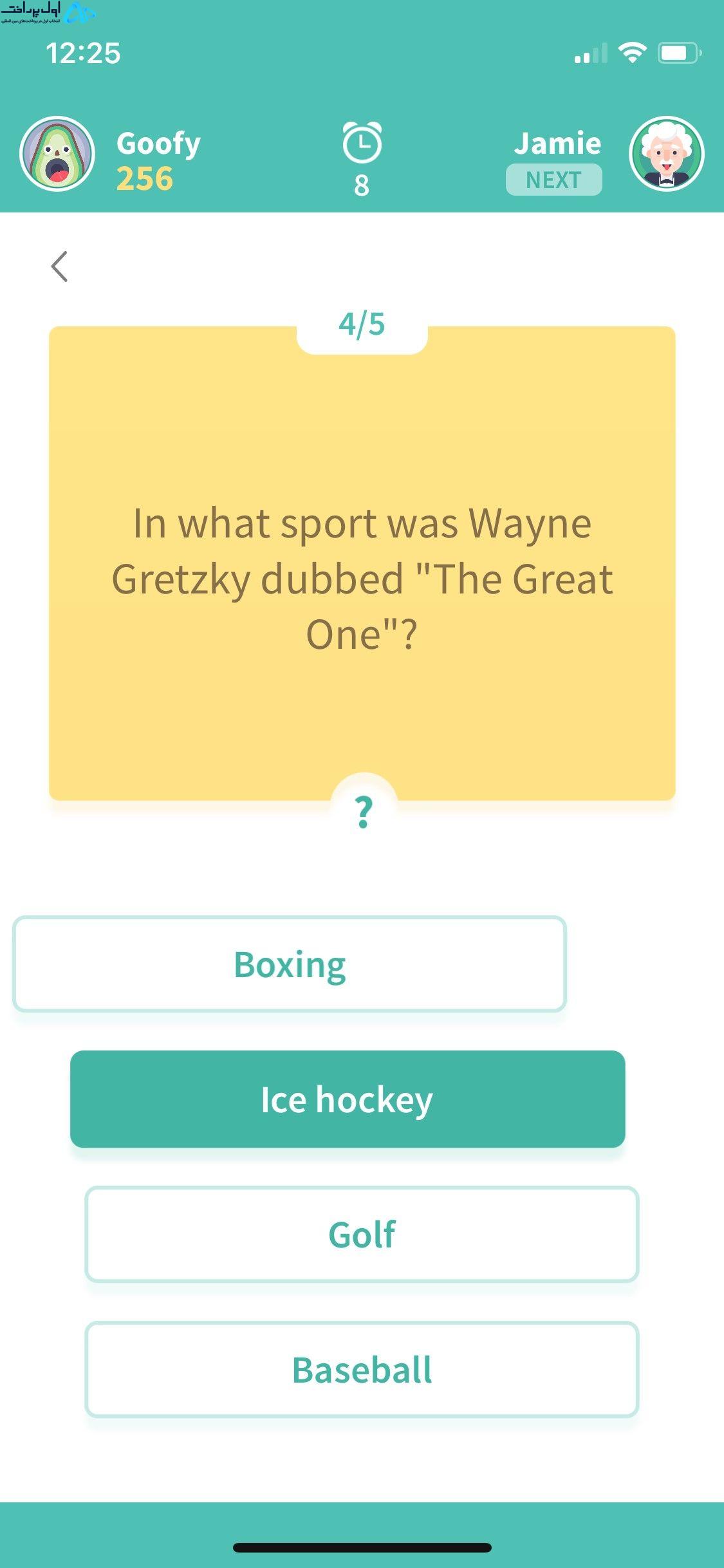Select the Ice hockey answer
Image resolution: width=724 pixels, height=1568 pixels.
[348, 1099]
